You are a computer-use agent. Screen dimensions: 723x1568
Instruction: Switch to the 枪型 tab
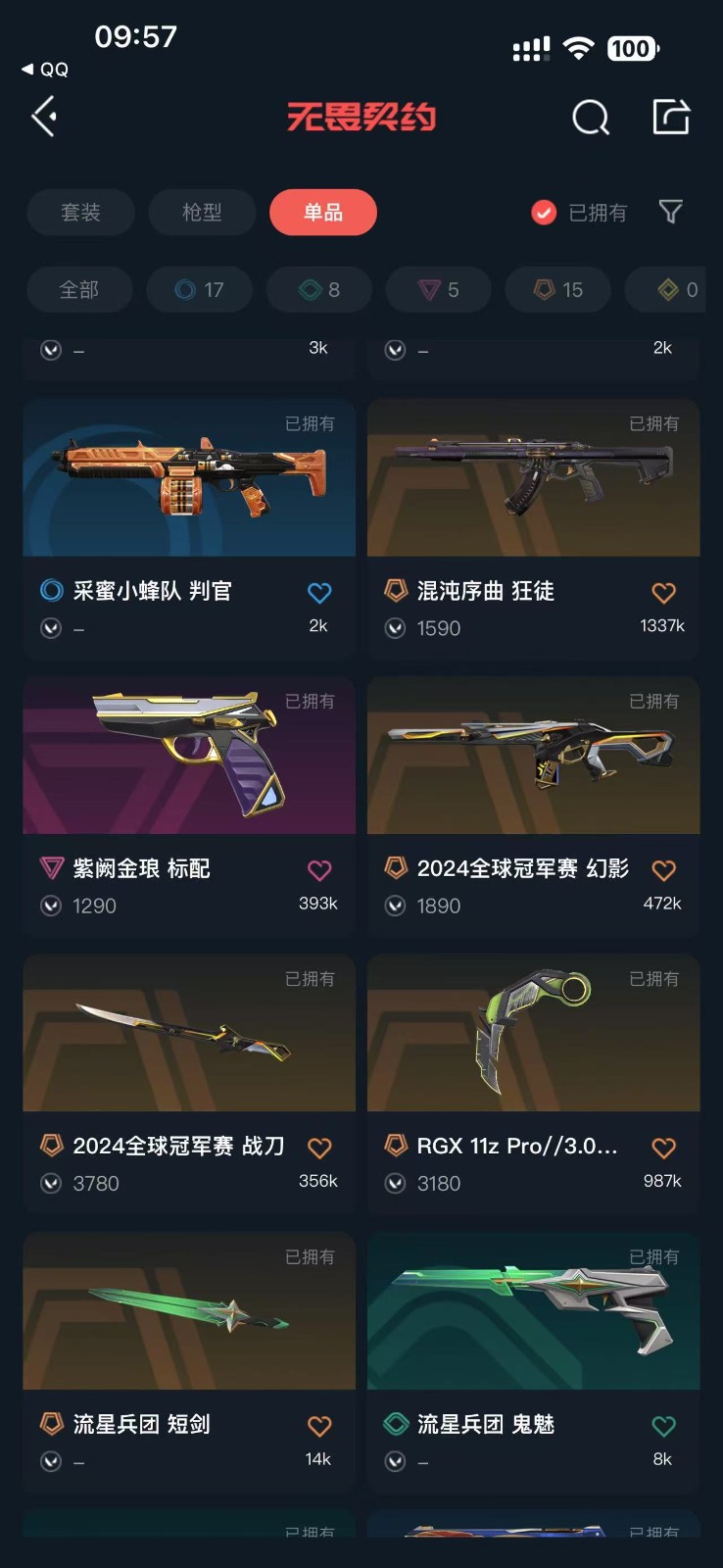pos(202,213)
